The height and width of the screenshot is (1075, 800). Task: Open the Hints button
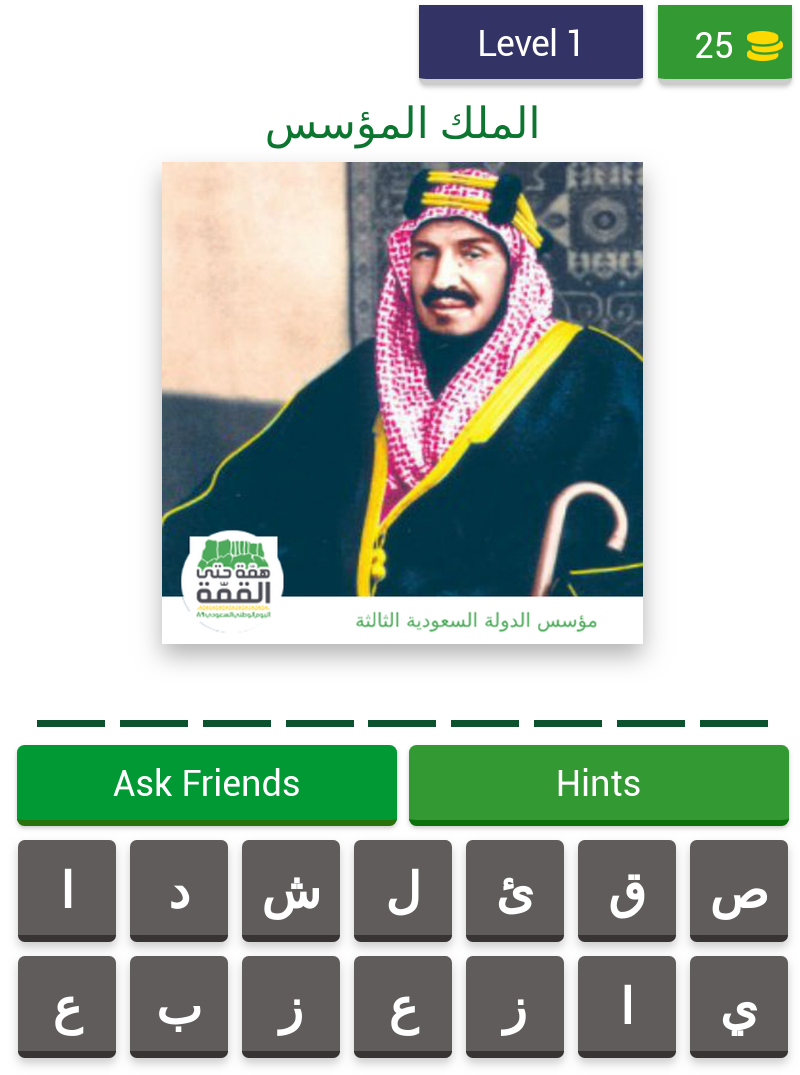[x=598, y=783]
